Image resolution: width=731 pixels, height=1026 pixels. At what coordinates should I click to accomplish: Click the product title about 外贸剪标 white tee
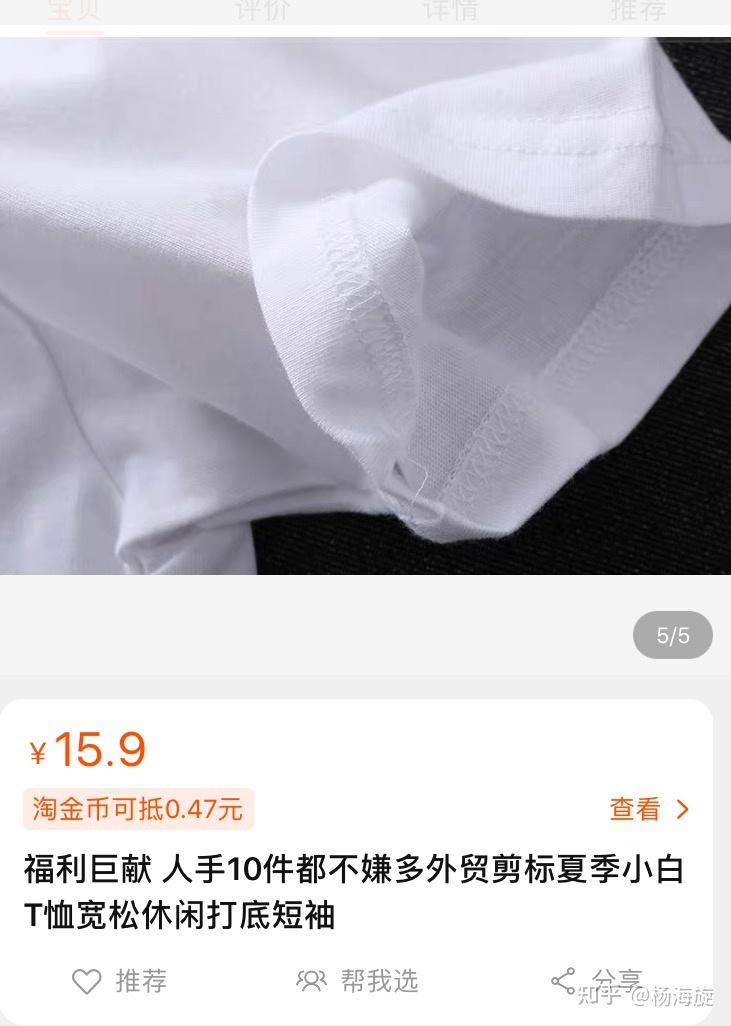coord(357,890)
